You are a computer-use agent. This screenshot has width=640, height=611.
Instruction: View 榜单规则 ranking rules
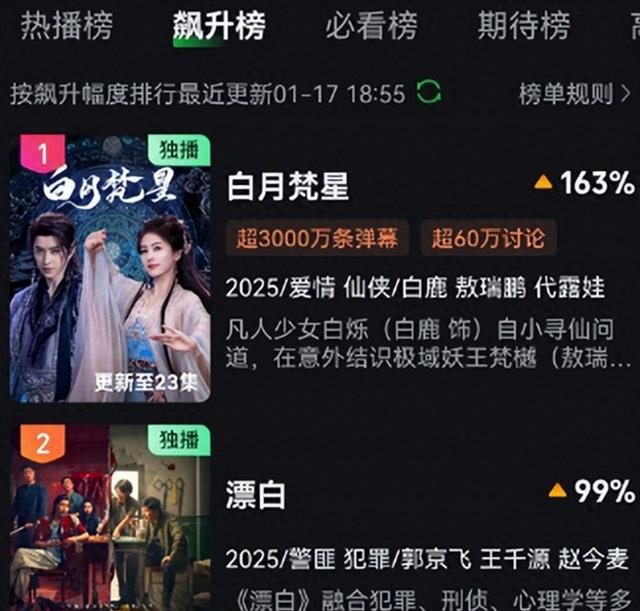(574, 94)
